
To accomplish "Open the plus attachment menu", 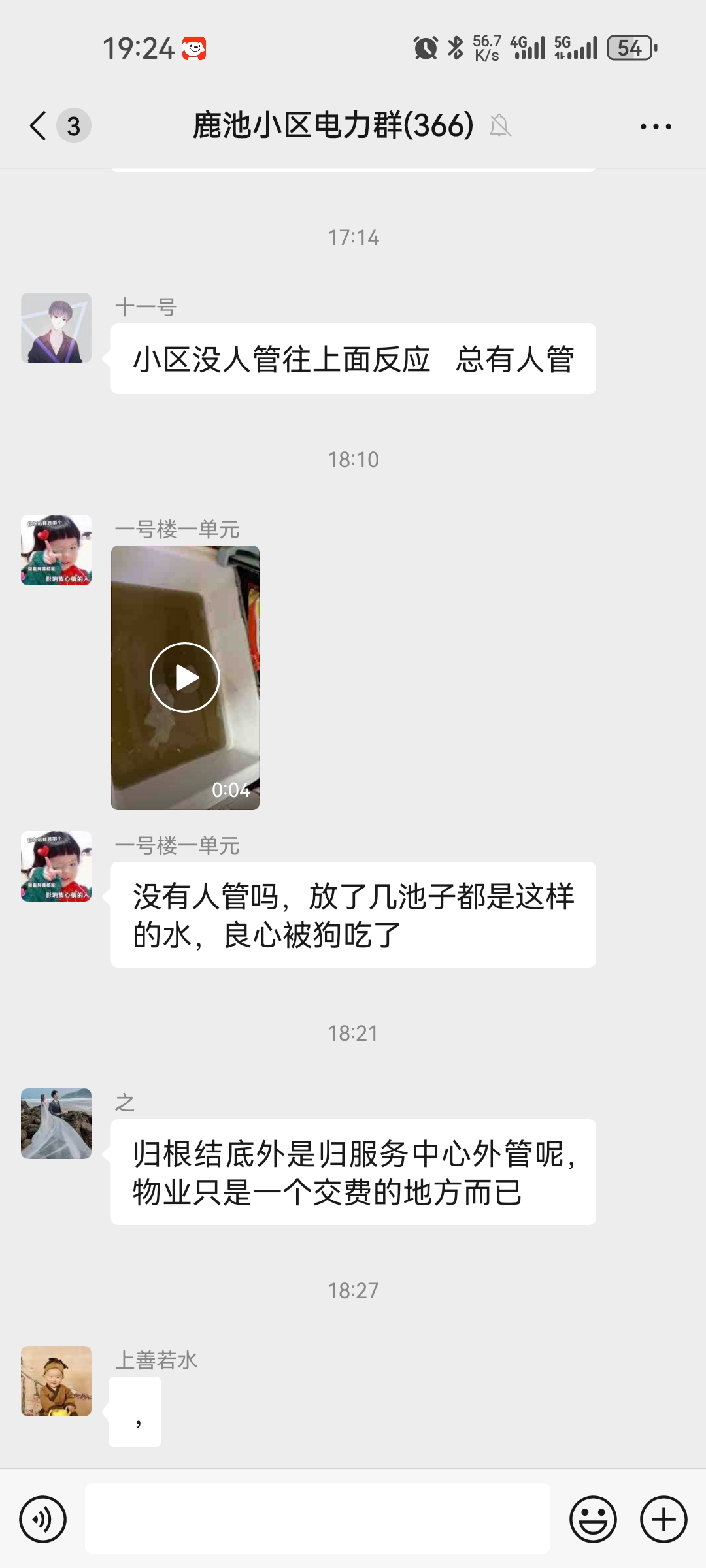I will [x=664, y=1519].
